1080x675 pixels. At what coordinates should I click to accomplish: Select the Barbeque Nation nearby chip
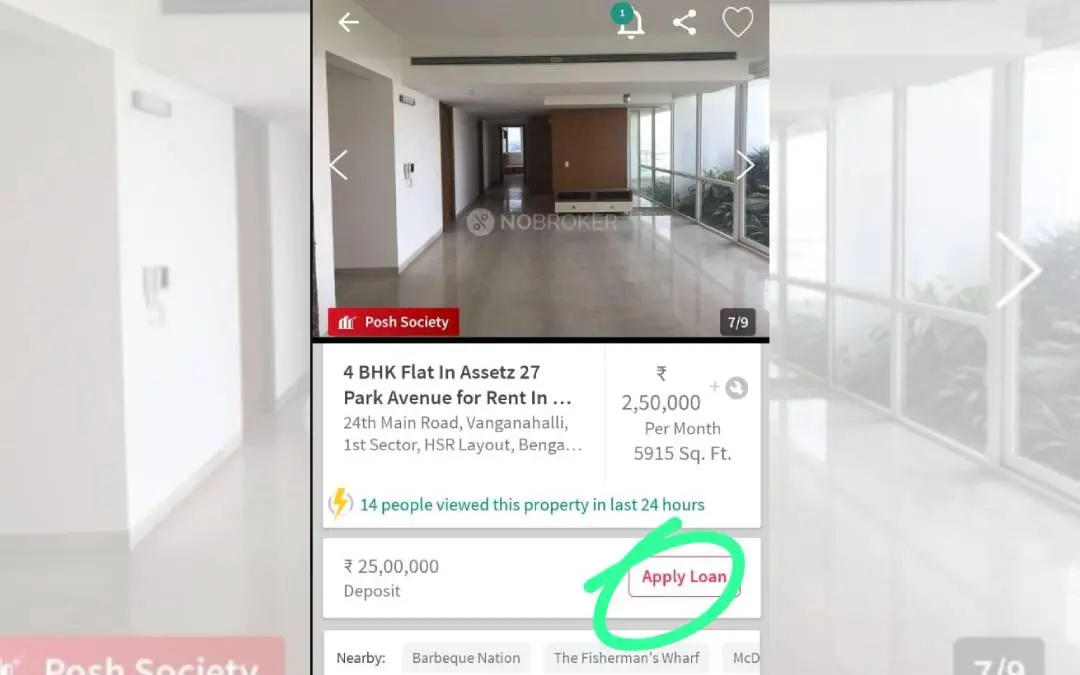pos(466,658)
